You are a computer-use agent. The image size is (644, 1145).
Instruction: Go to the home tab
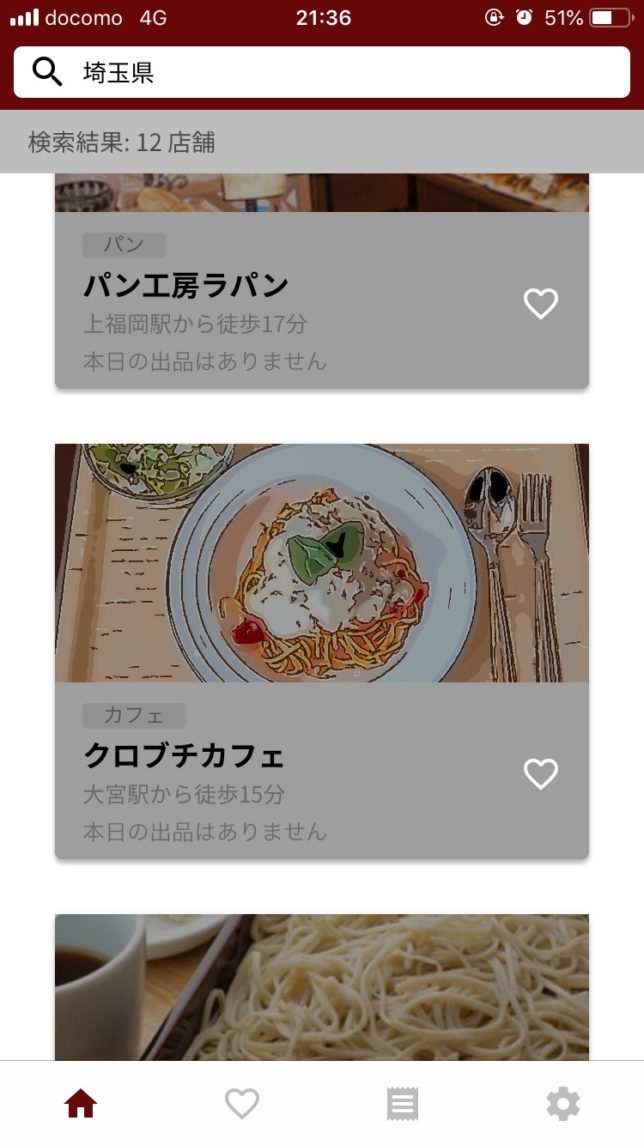(x=81, y=1104)
